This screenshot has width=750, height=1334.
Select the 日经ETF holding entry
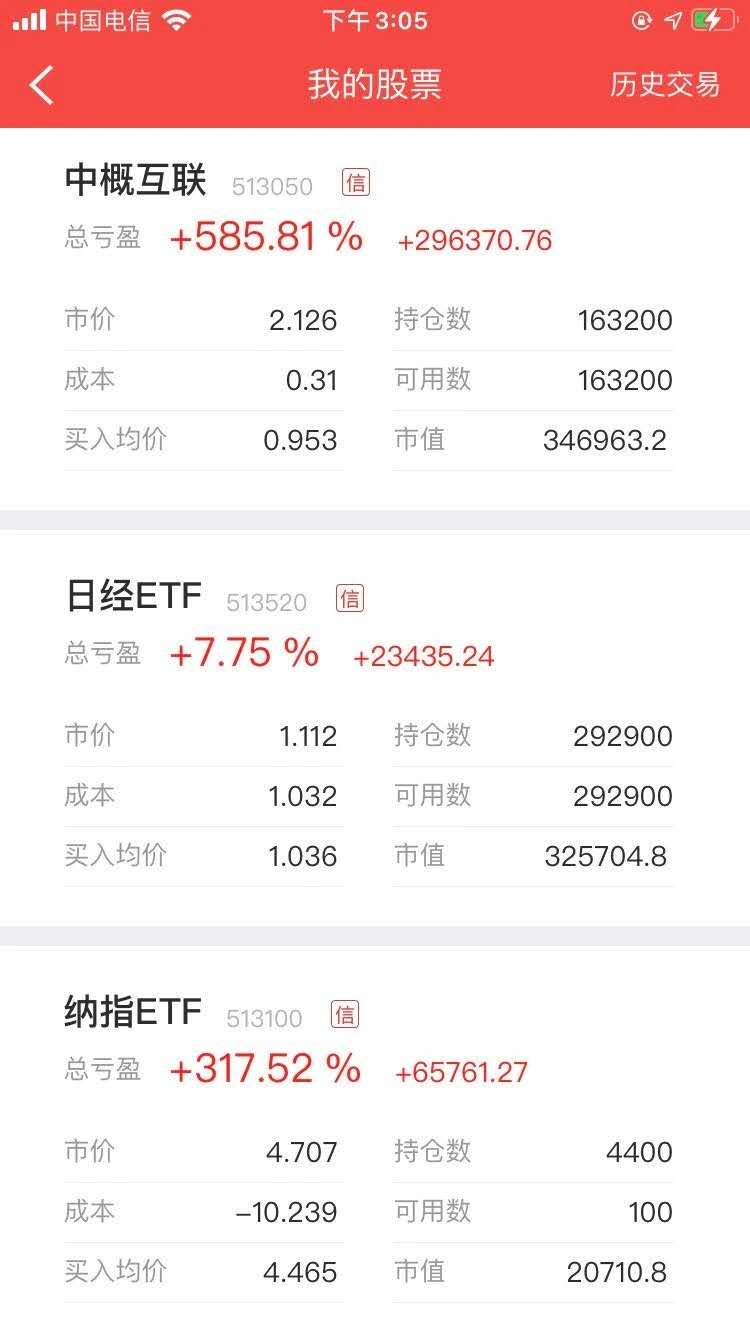[131, 594]
